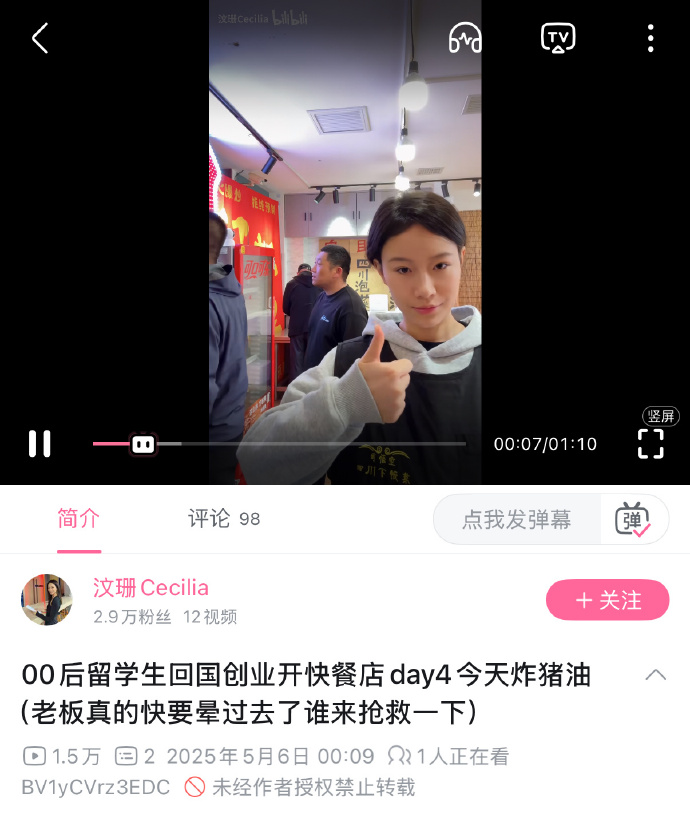Tap the 点我发弹幕 input field

(x=516, y=519)
